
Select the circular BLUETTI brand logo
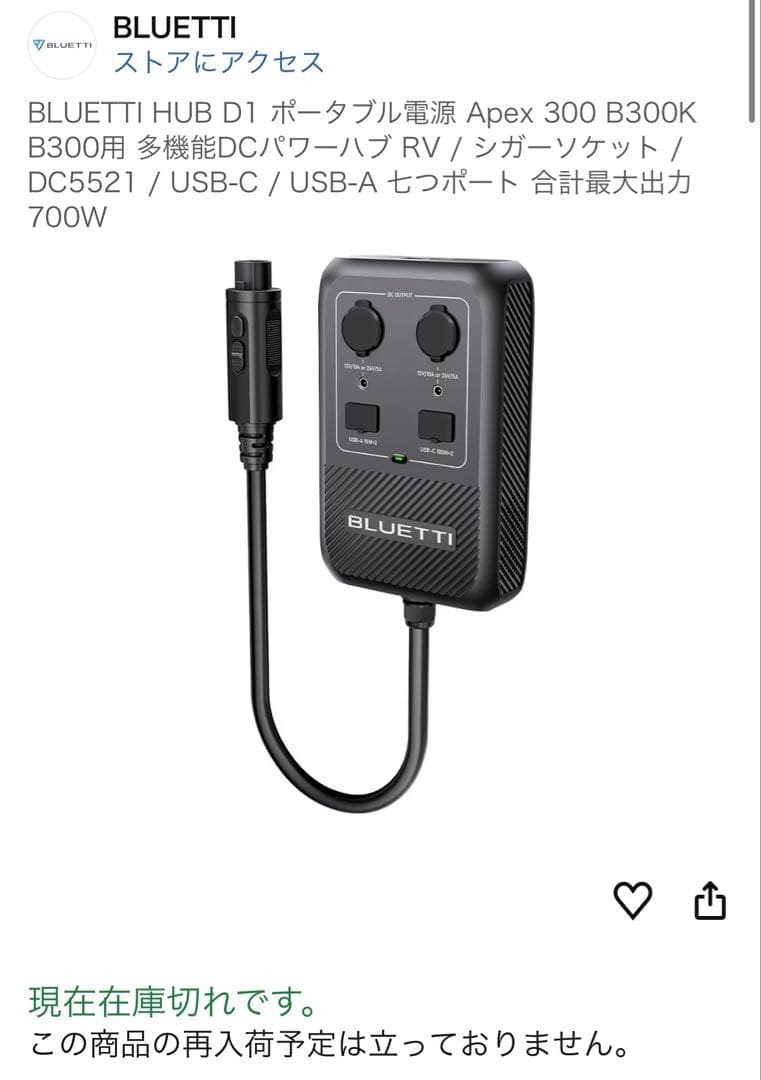pyautogui.click(x=62, y=42)
